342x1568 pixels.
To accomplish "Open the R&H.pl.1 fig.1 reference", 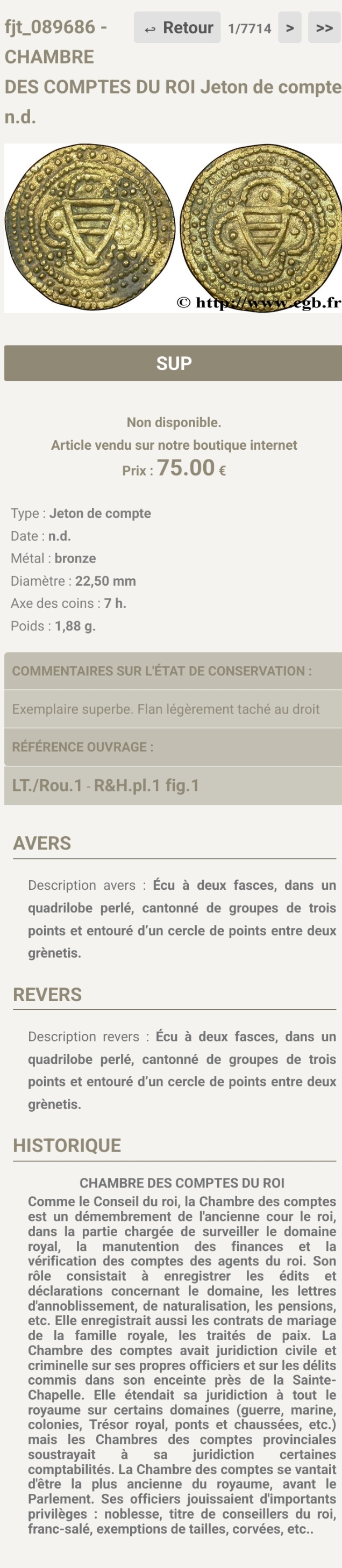I will pos(146,785).
